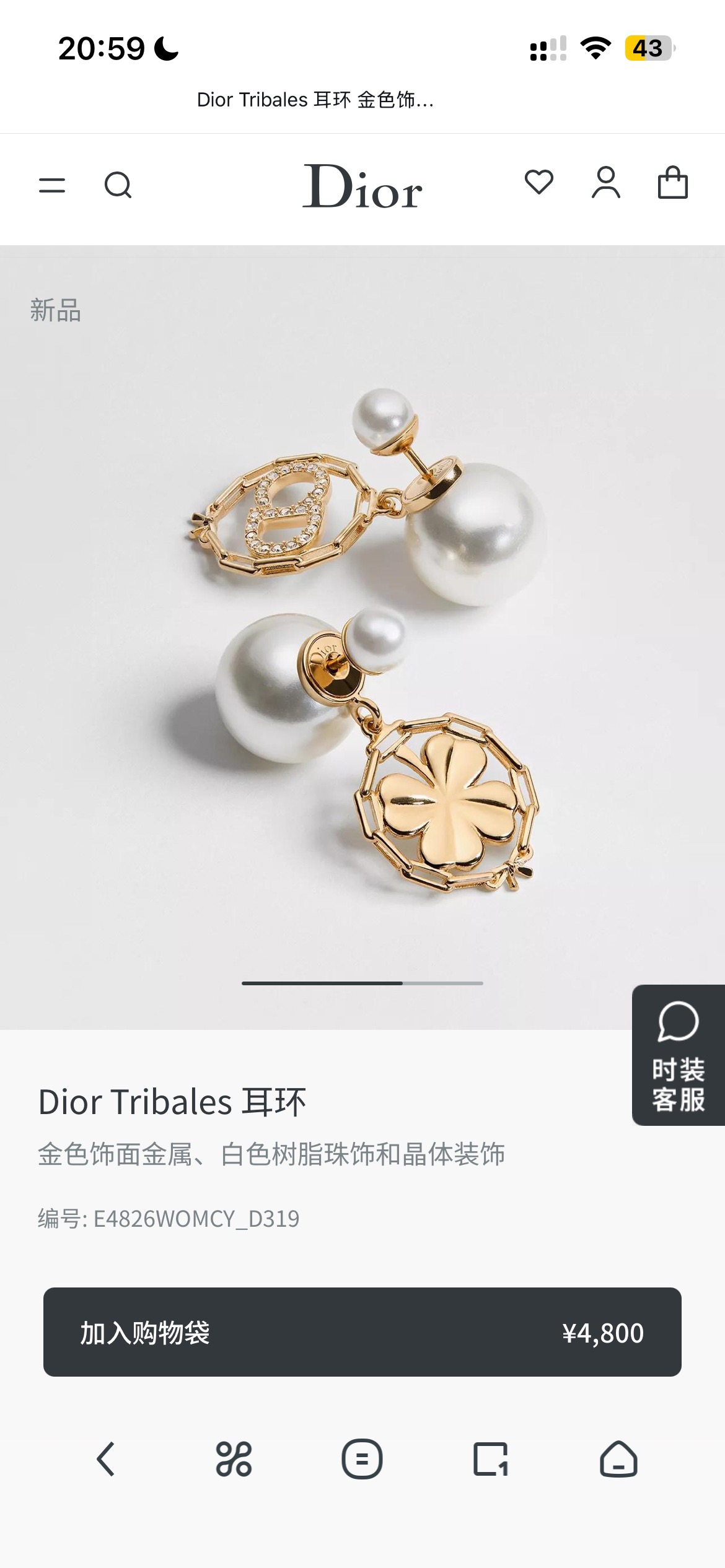
Task: Open the wishlist heart icon
Action: (538, 182)
